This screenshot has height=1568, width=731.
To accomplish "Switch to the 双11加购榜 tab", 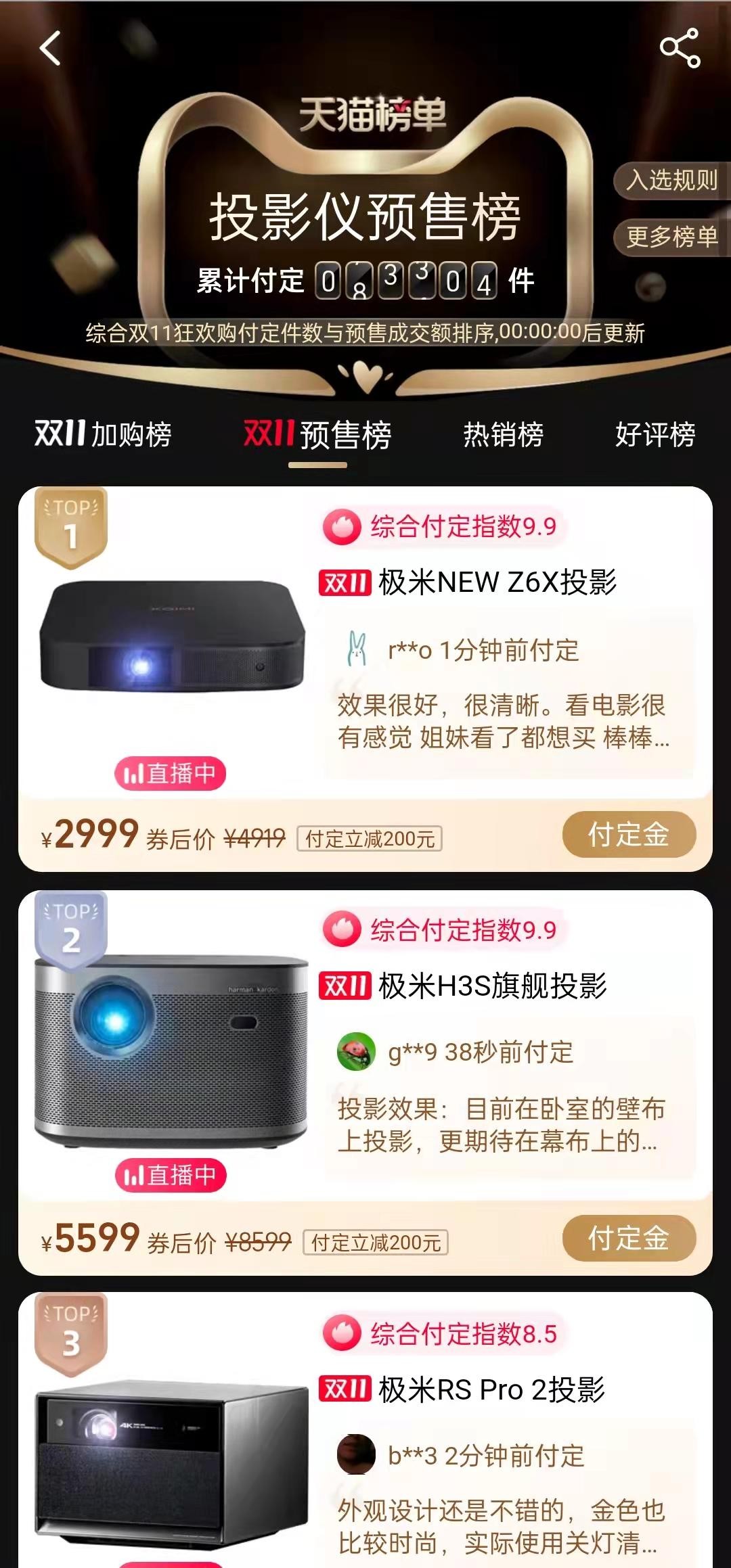I will click(104, 434).
